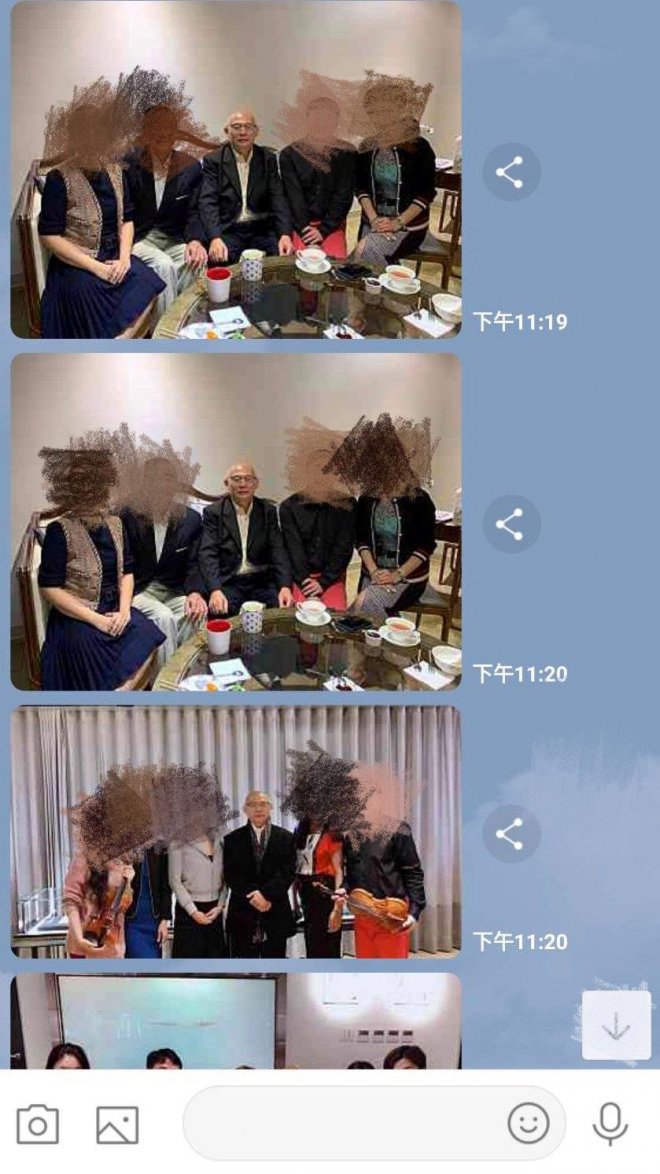Open the partially visible photo above the message bar
The image size is (660, 1174).
pyautogui.click(x=236, y=1022)
